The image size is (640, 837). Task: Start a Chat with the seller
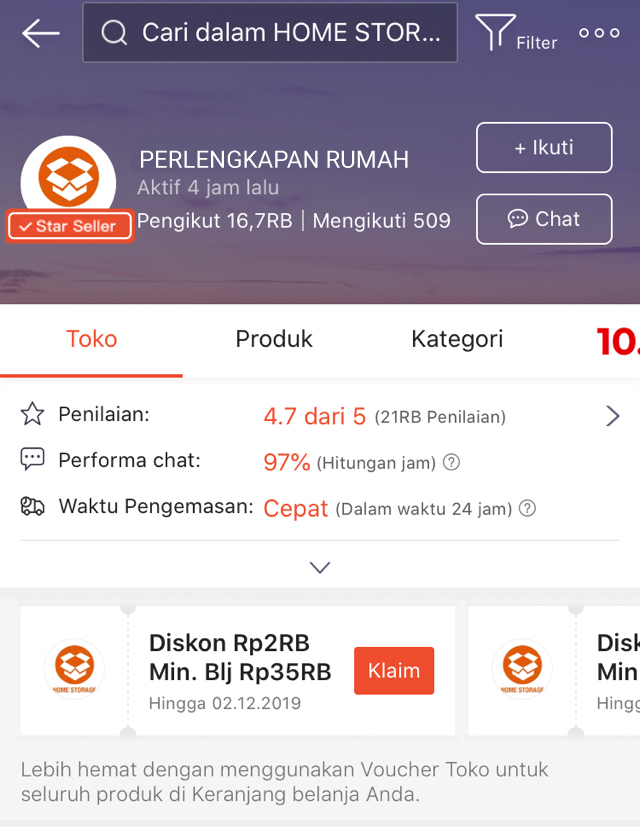543,219
